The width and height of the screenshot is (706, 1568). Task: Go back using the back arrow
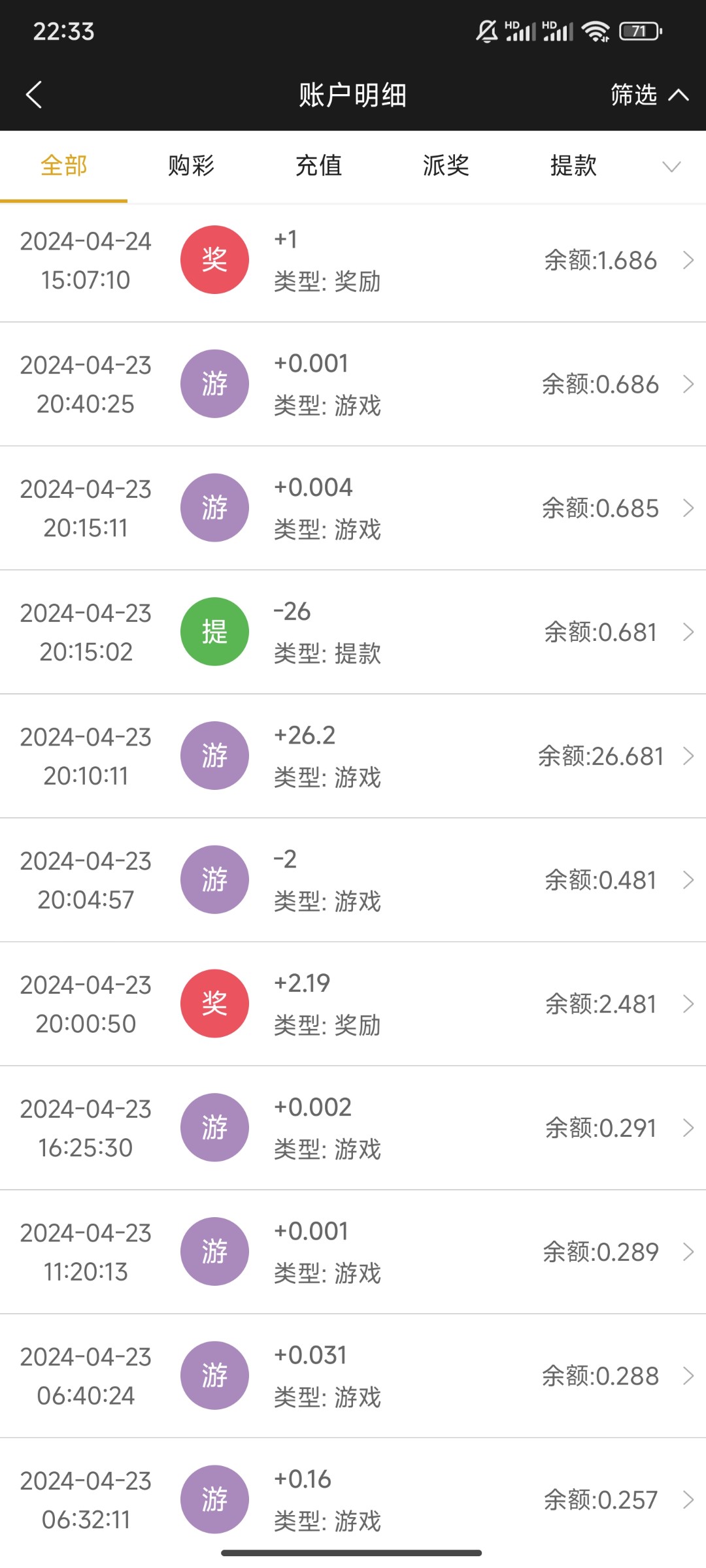pyautogui.click(x=34, y=95)
